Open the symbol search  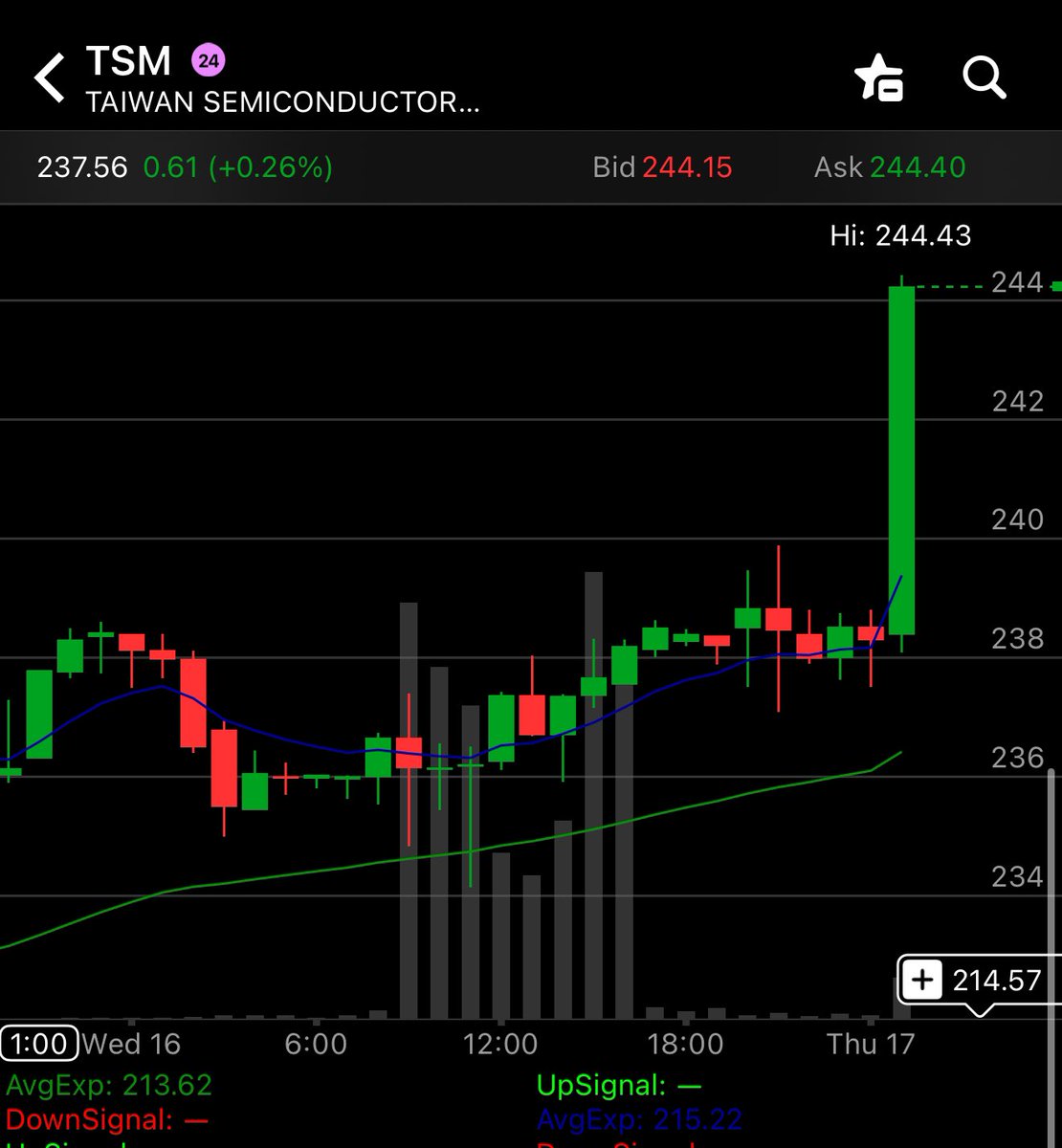tap(984, 77)
